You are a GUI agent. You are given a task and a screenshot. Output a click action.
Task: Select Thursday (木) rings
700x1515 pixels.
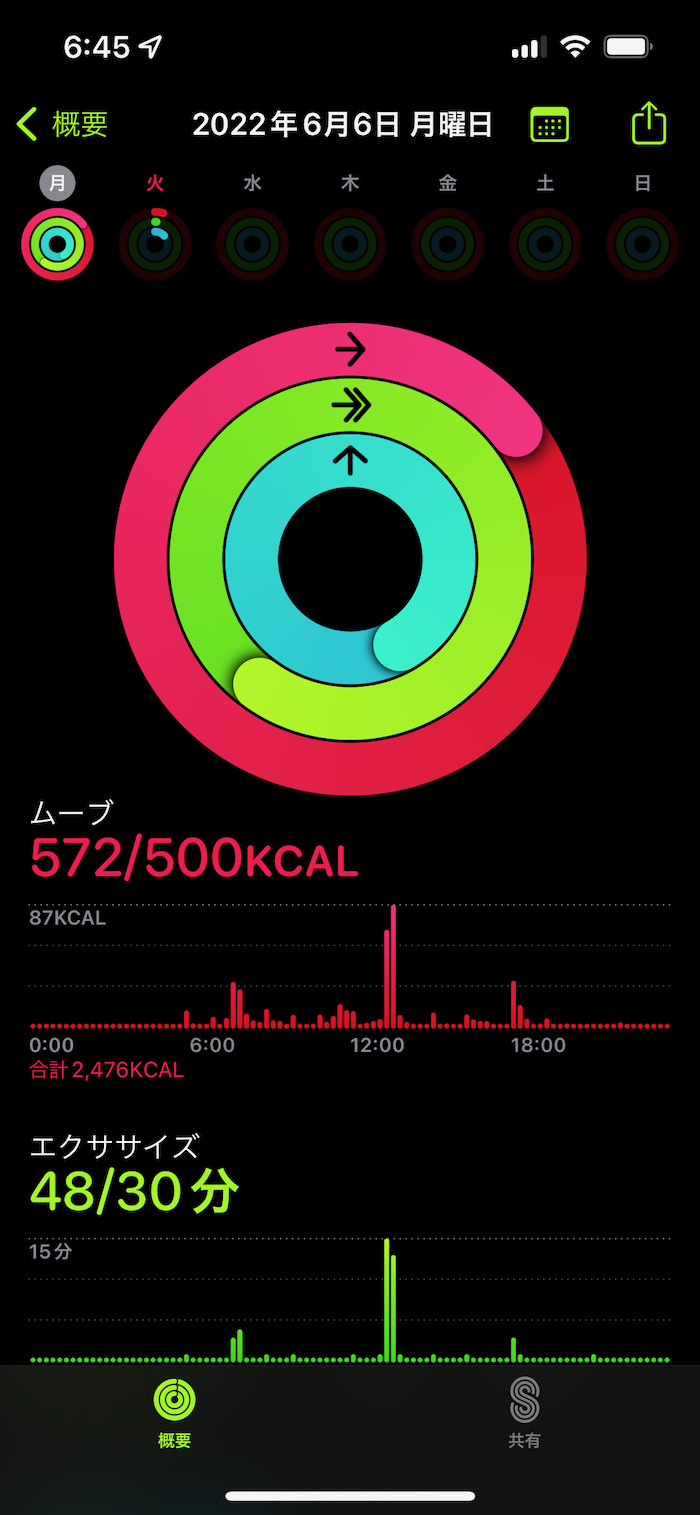click(x=350, y=243)
